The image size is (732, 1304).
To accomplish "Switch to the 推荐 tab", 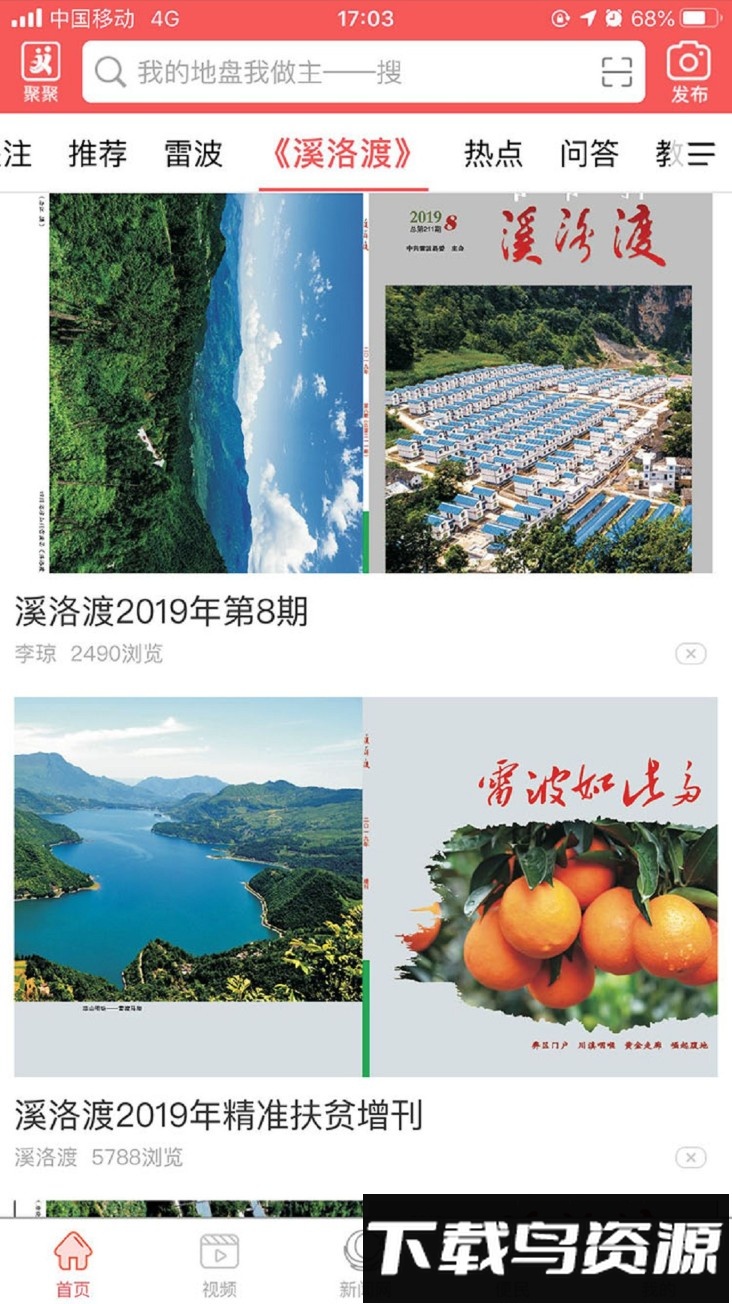I will tap(98, 153).
